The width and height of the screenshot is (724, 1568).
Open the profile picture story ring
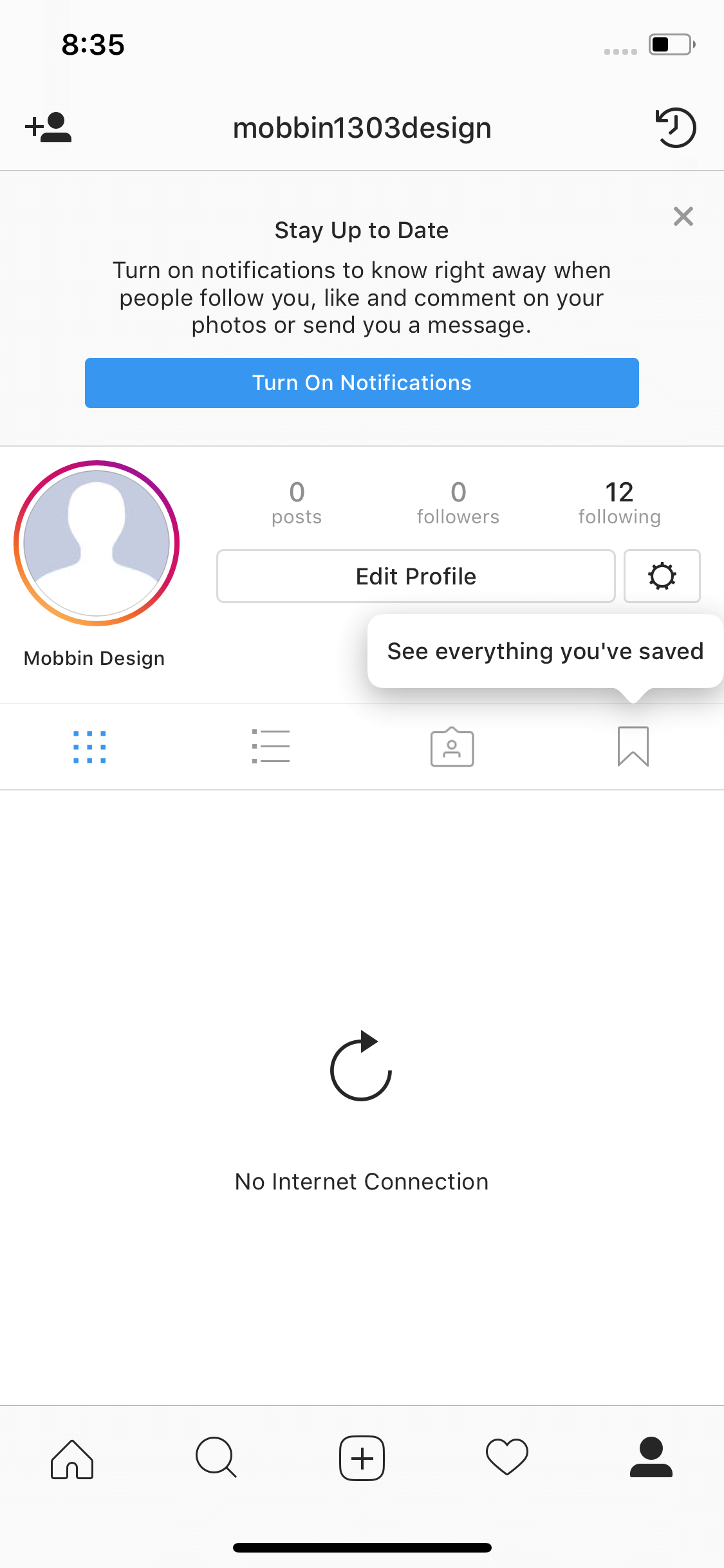97,543
